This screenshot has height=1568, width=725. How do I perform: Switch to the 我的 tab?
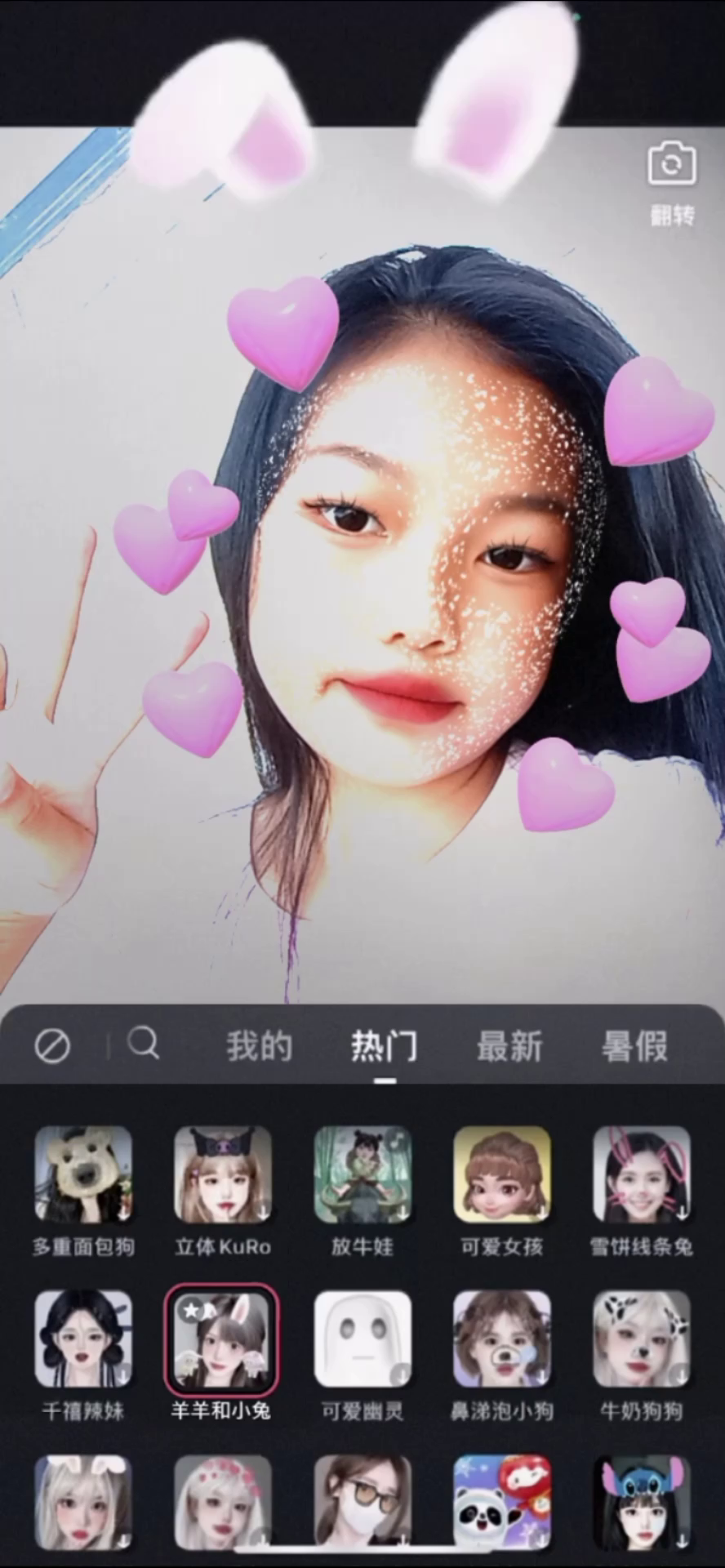tap(259, 1046)
